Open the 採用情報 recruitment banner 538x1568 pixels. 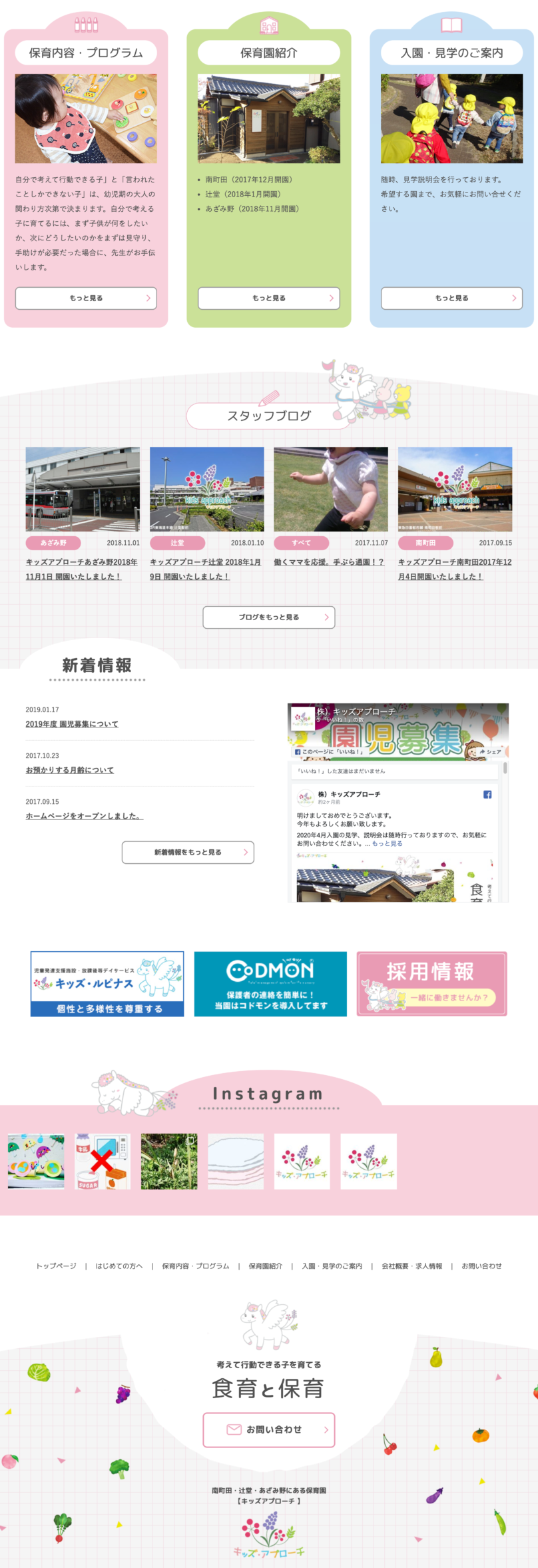(x=431, y=984)
